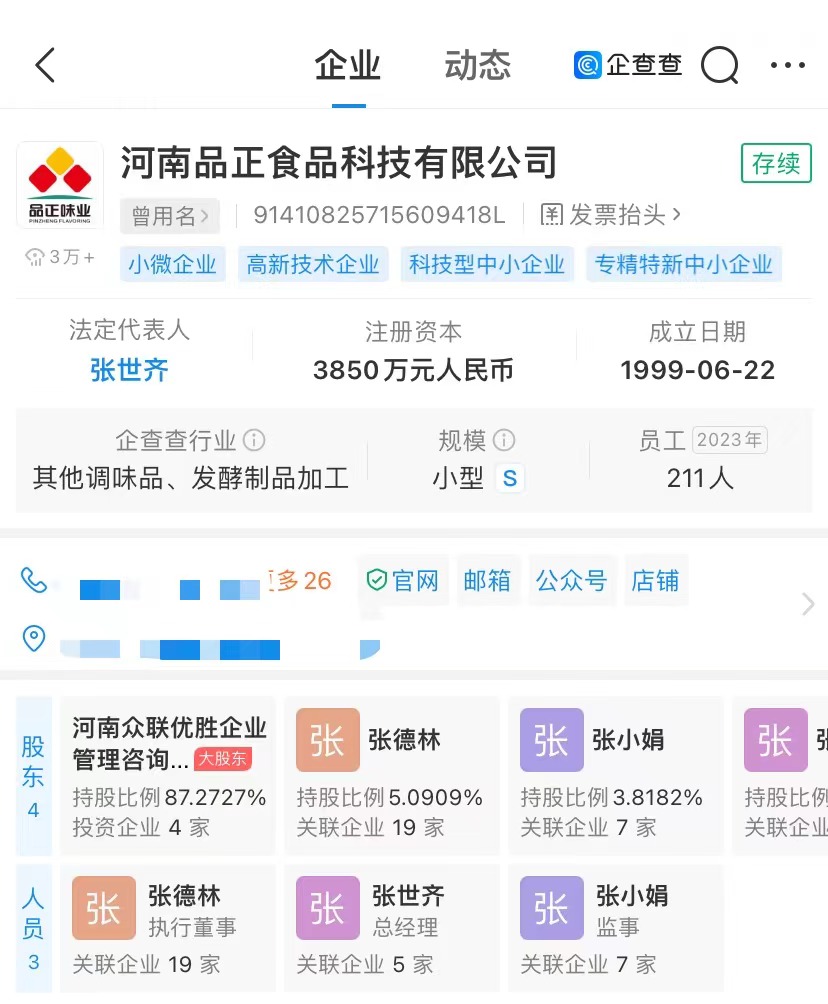Open the three-dot overflow menu
This screenshot has width=828, height=1004.
[x=787, y=66]
